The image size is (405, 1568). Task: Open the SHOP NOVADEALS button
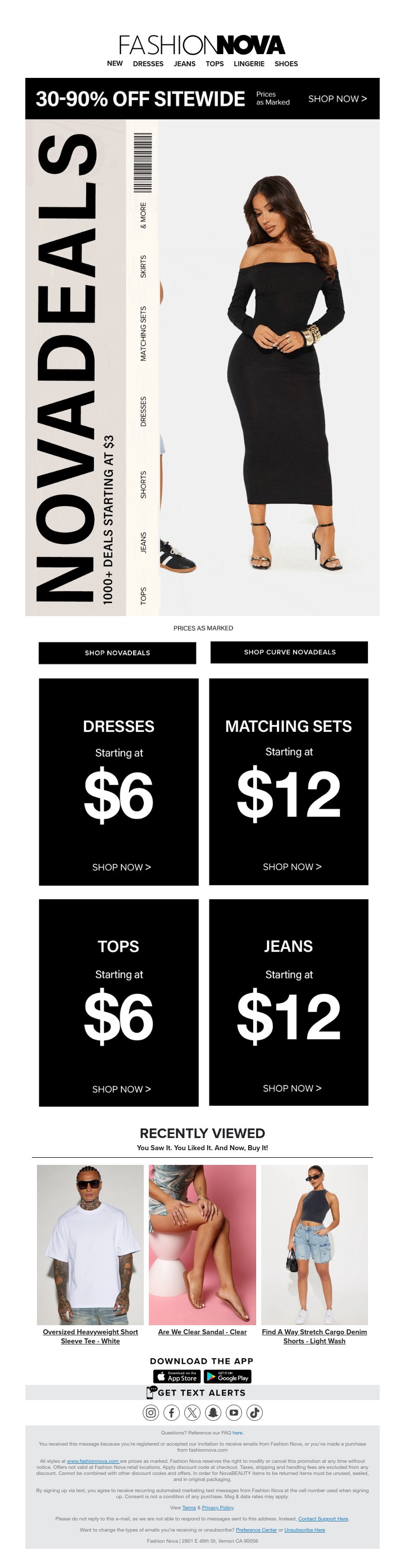pyautogui.click(x=117, y=652)
